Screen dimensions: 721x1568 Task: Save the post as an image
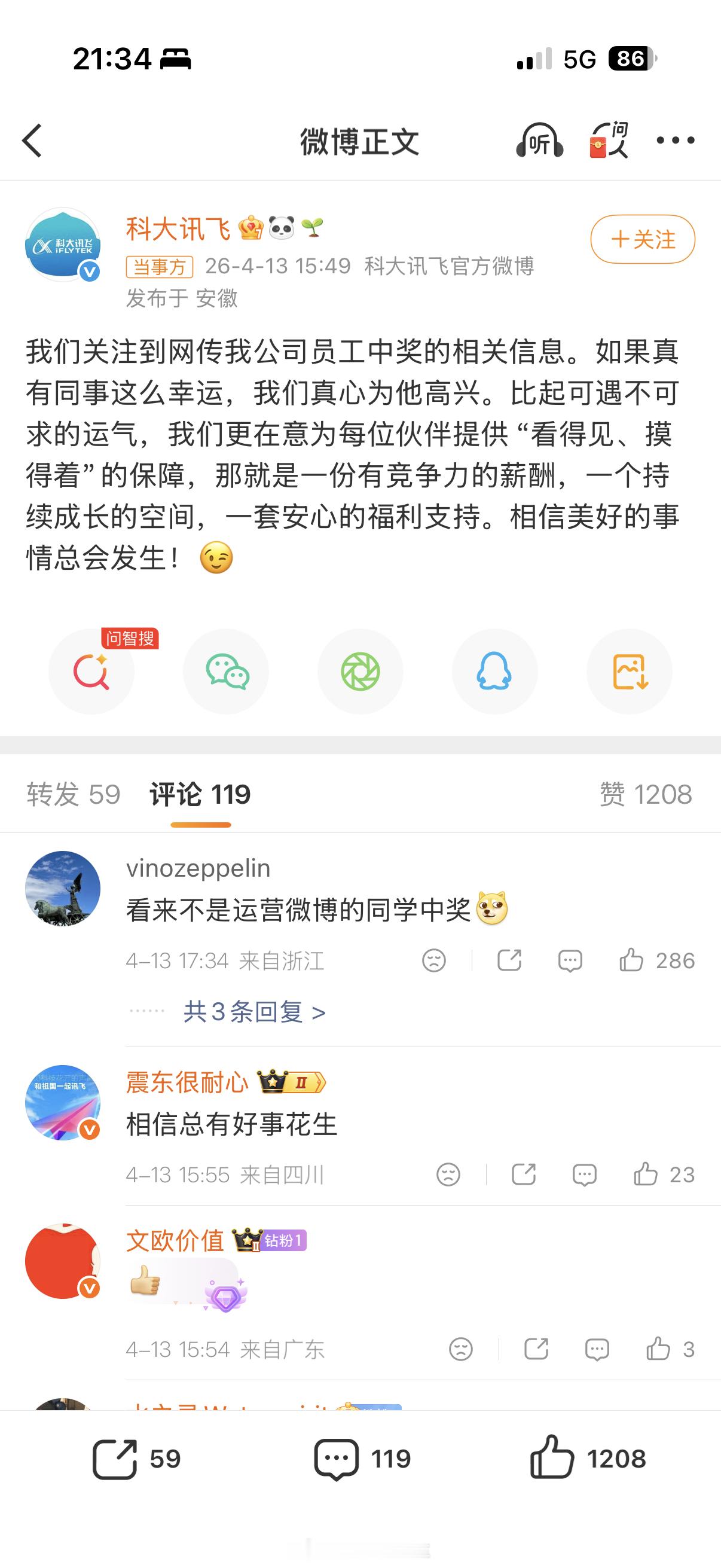[x=629, y=672]
